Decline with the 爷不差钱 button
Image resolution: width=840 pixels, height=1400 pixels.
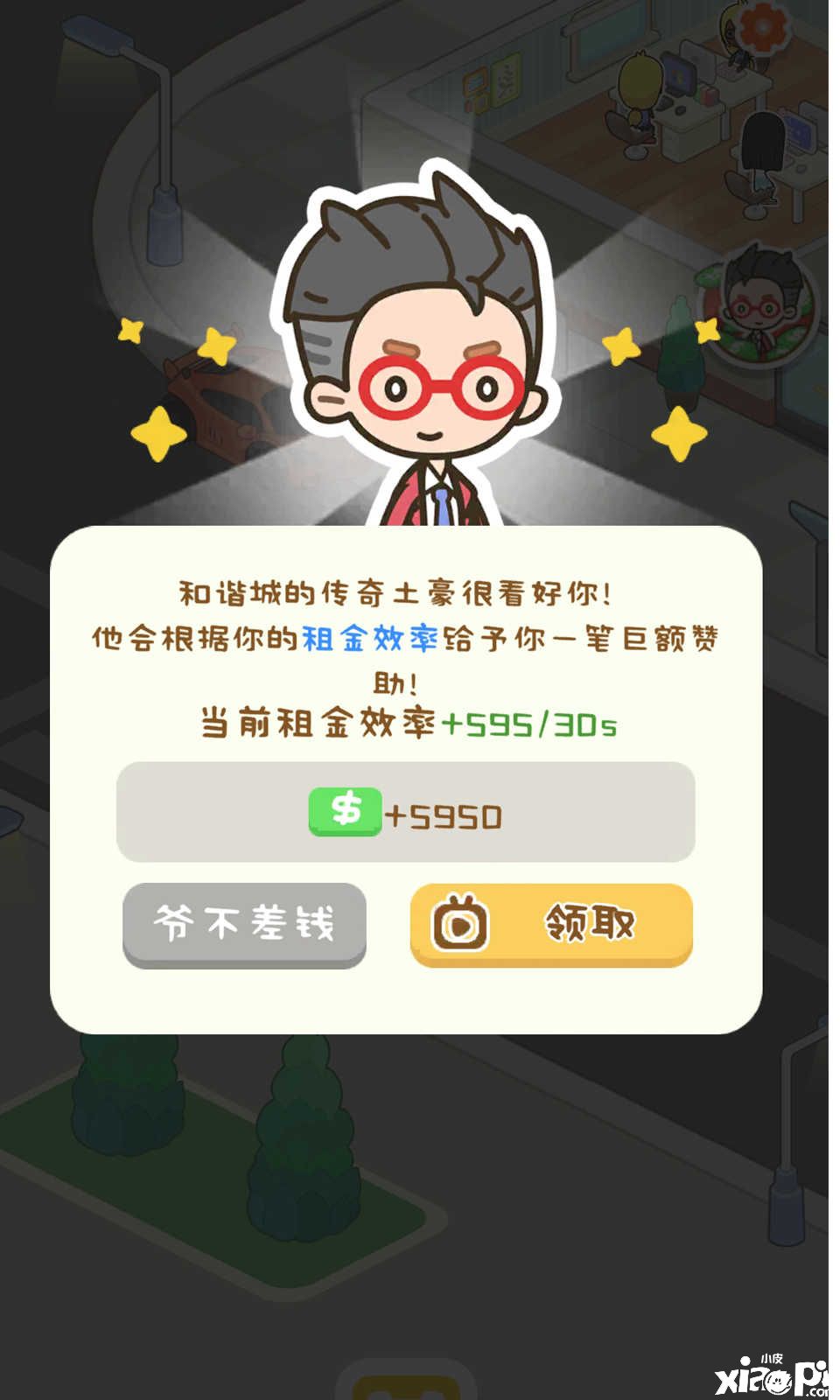(x=244, y=923)
